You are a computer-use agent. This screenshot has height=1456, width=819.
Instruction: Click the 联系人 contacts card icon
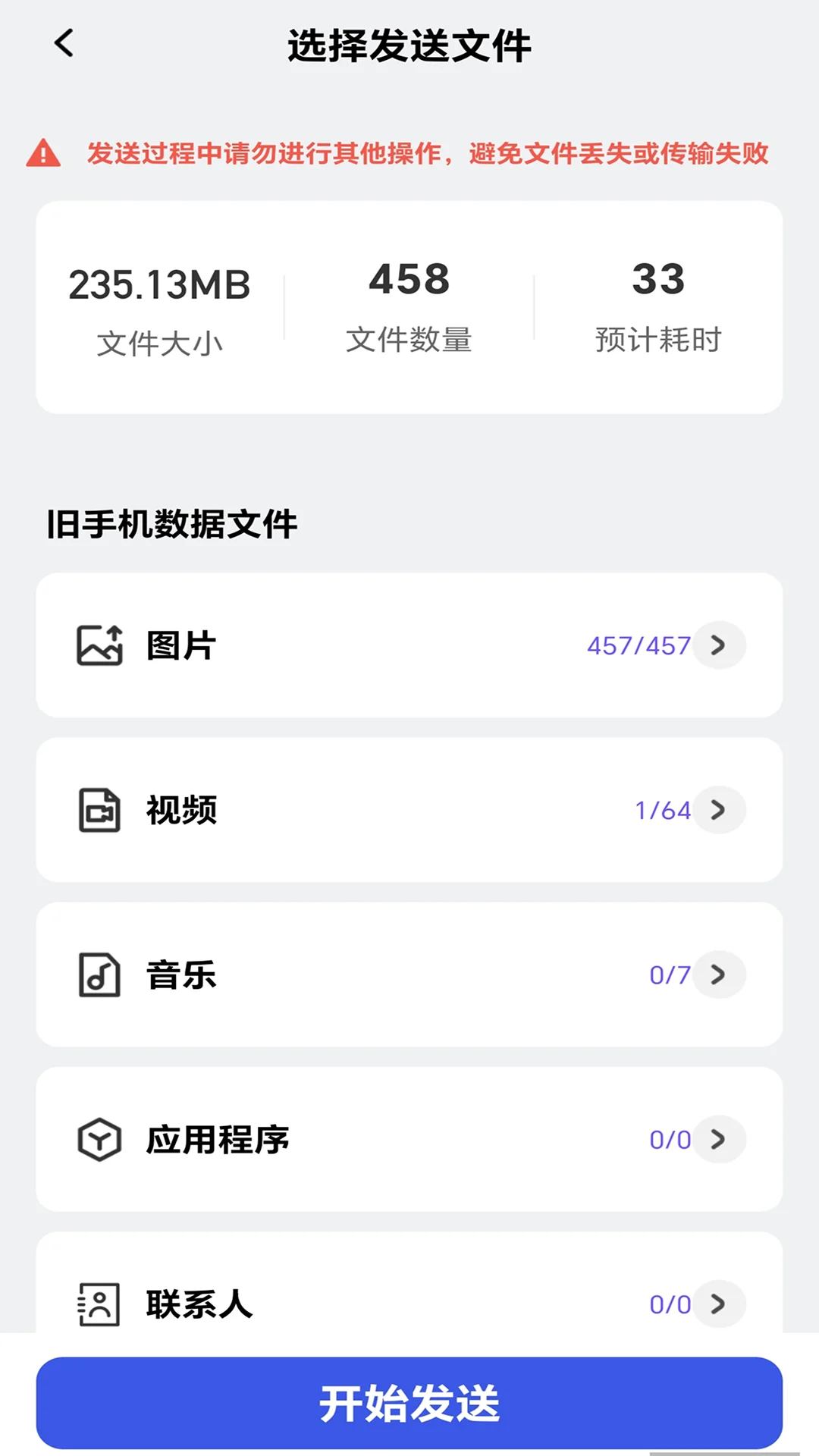(98, 1304)
